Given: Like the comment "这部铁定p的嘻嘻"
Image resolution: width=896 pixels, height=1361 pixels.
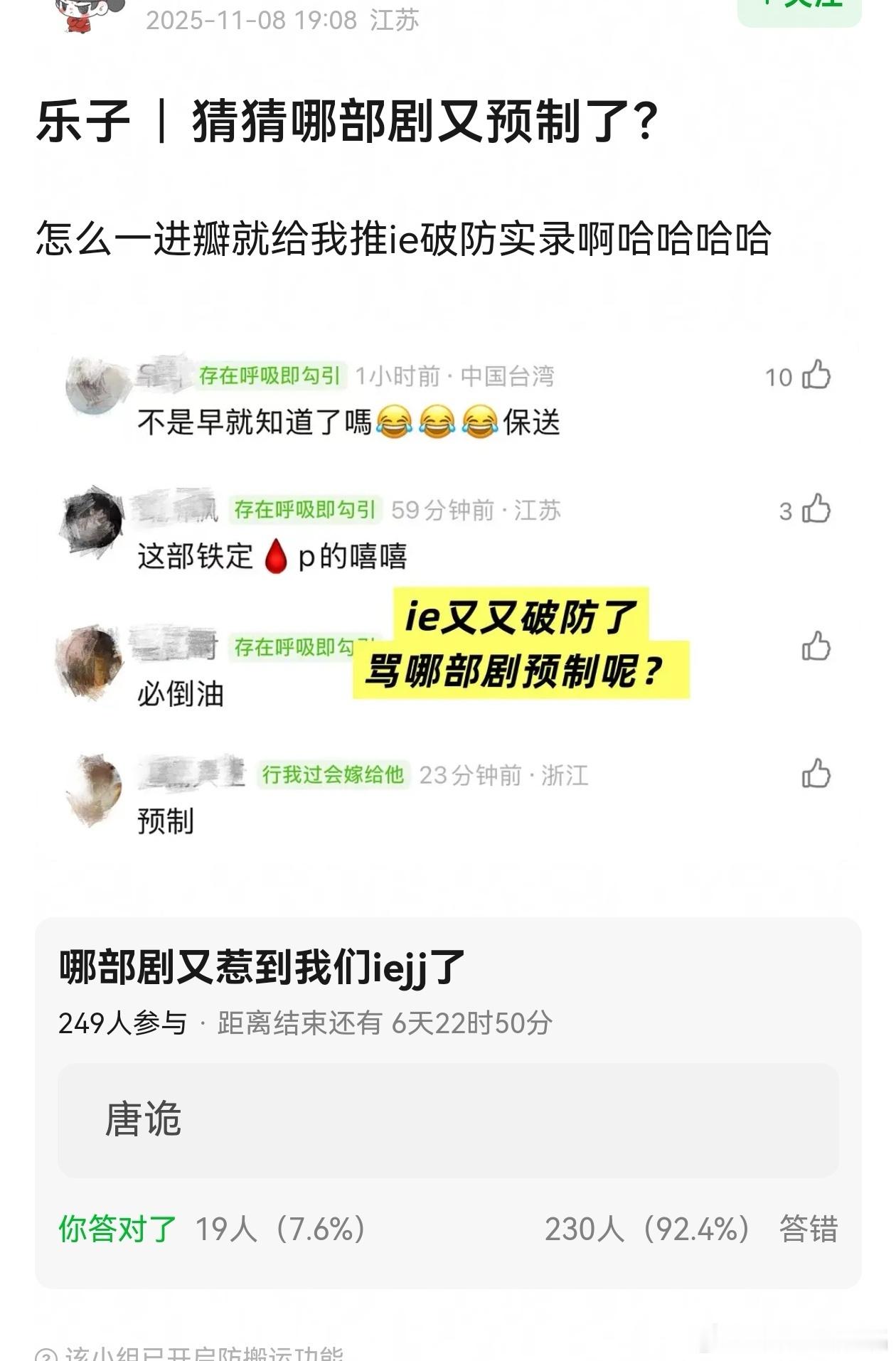Looking at the screenshot, I should pos(818,508).
